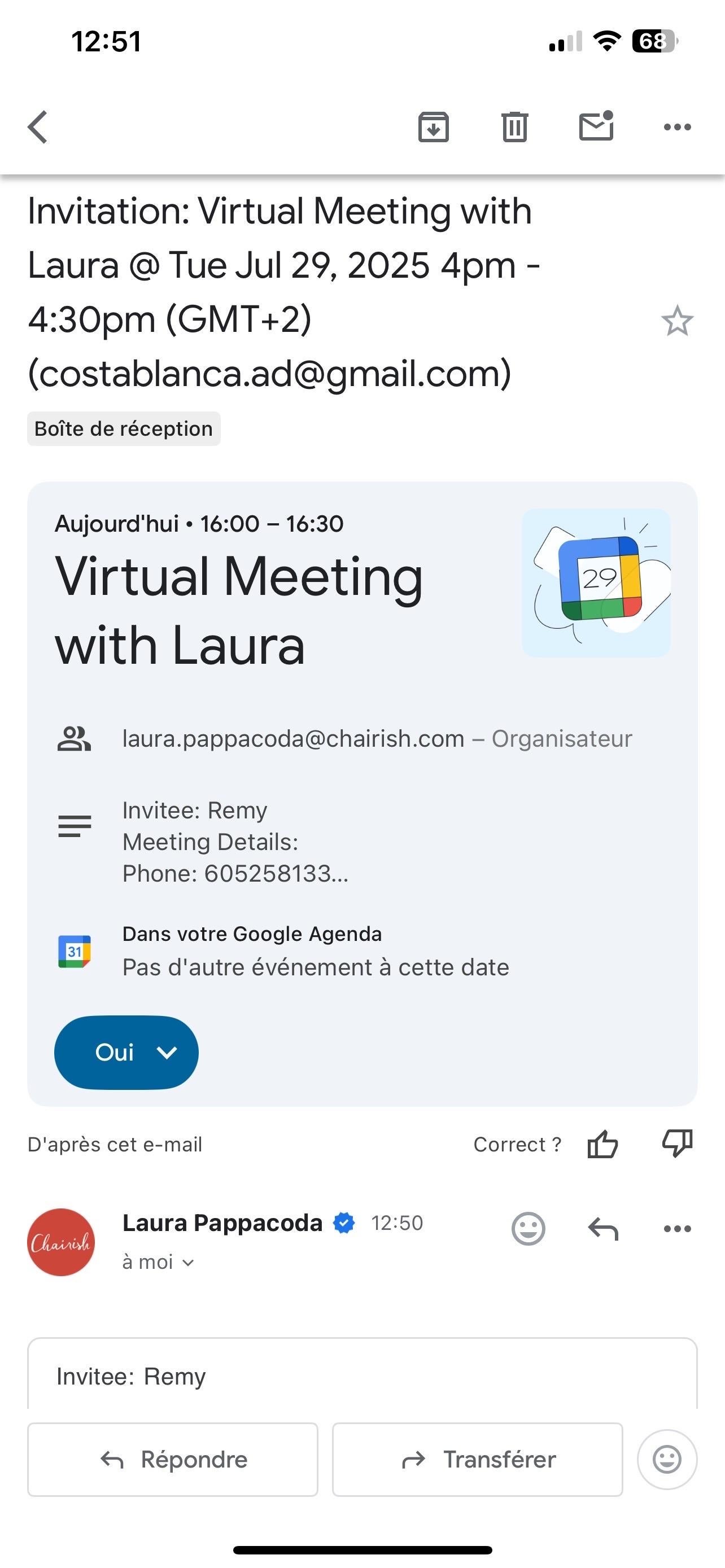The width and height of the screenshot is (725, 1568).
Task: Open more options for Laura Pappacoda's message
Action: [x=677, y=1228]
